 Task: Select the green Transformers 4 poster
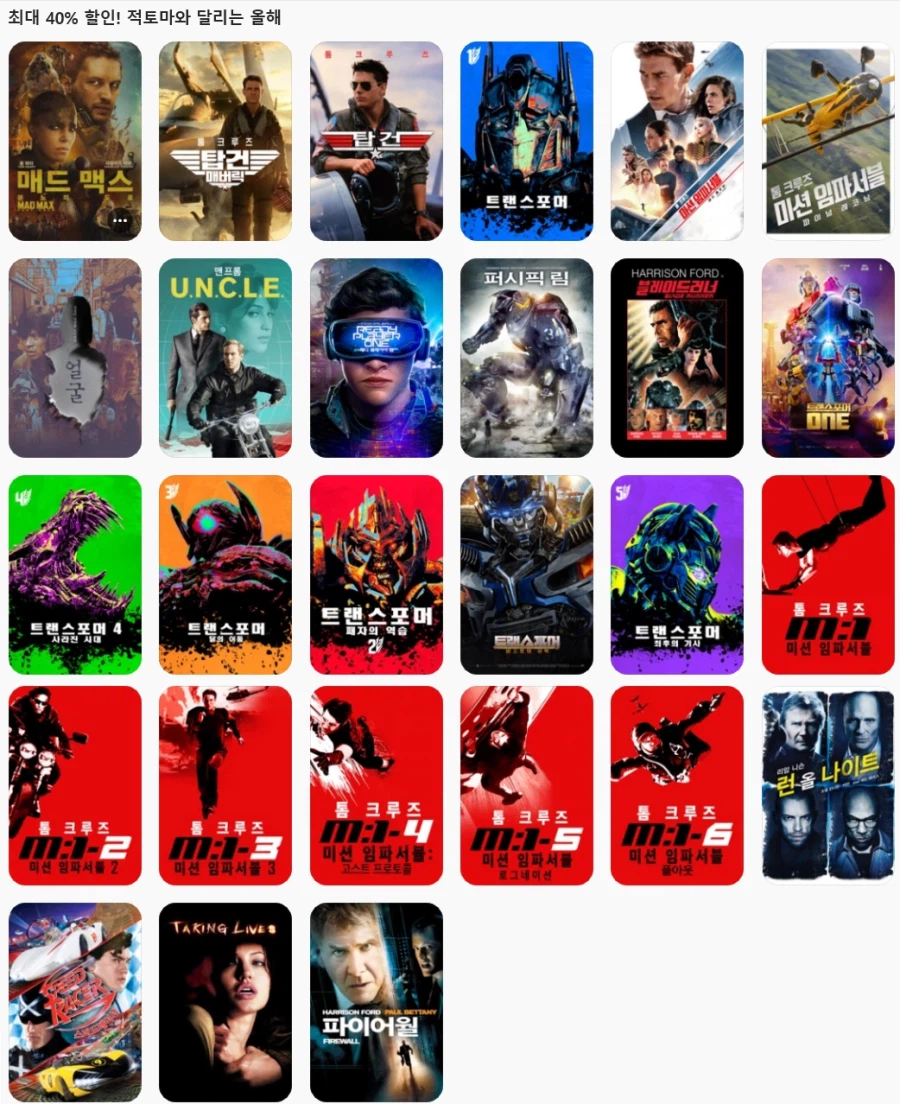[x=75, y=574]
